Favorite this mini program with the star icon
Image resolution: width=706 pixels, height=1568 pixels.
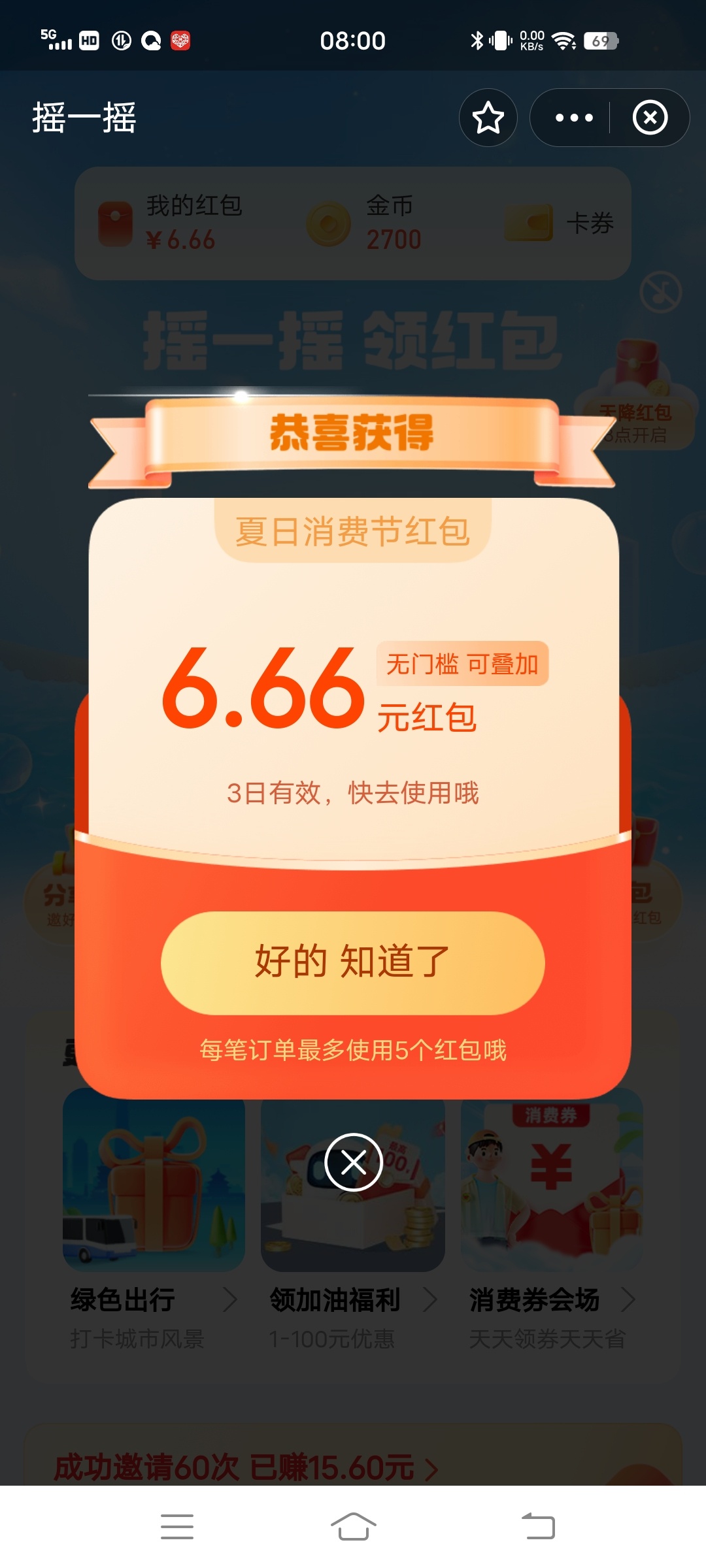[x=488, y=118]
